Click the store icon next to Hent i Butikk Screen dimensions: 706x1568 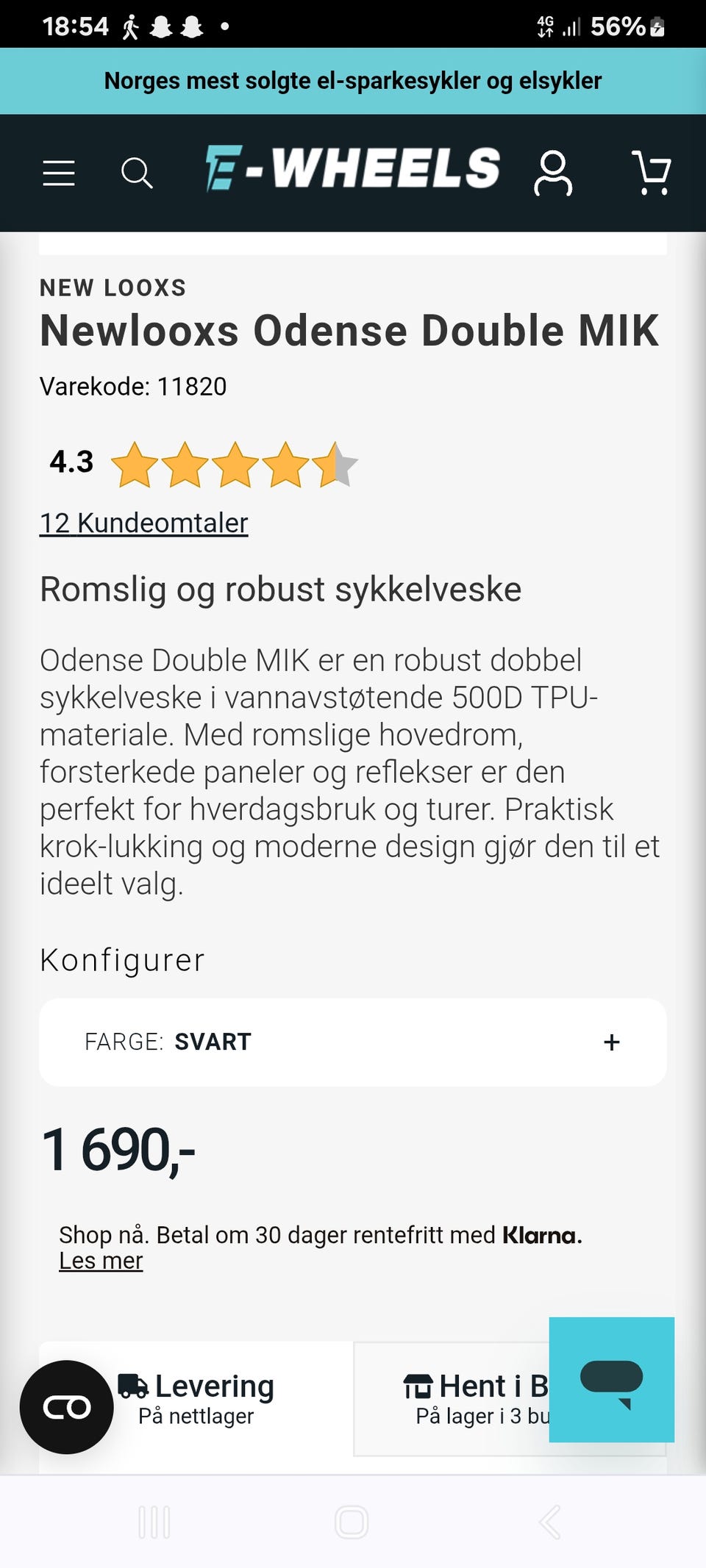(x=418, y=1385)
